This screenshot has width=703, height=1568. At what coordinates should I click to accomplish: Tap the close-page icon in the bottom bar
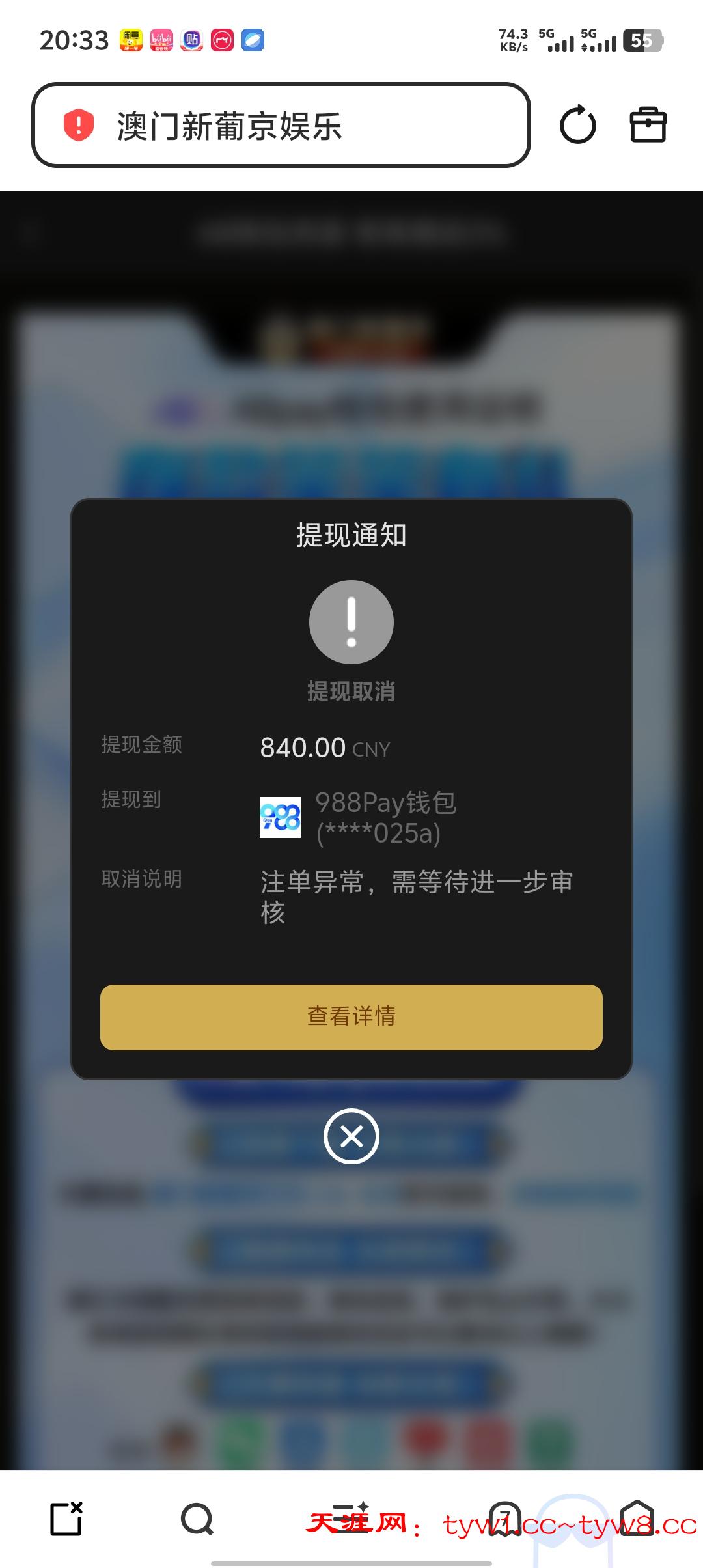pos(66,1519)
